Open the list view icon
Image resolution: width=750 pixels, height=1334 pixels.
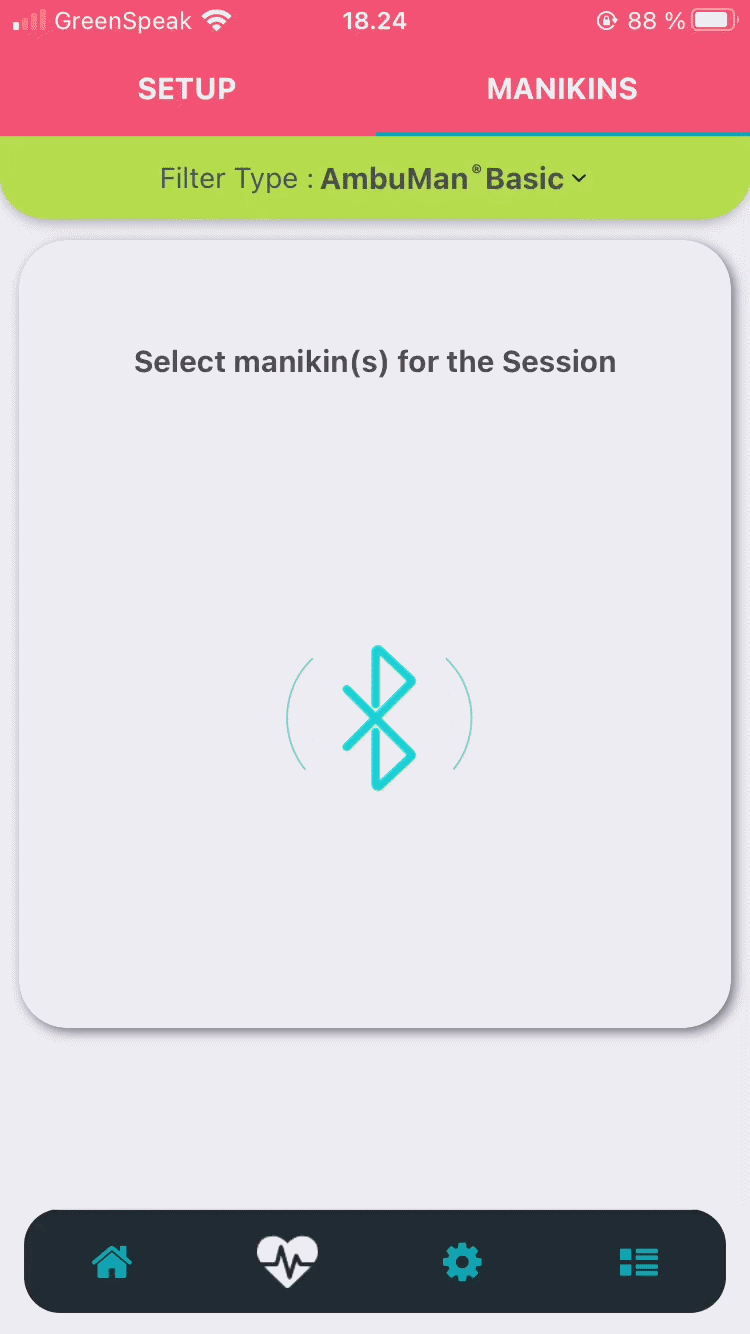[638, 1262]
